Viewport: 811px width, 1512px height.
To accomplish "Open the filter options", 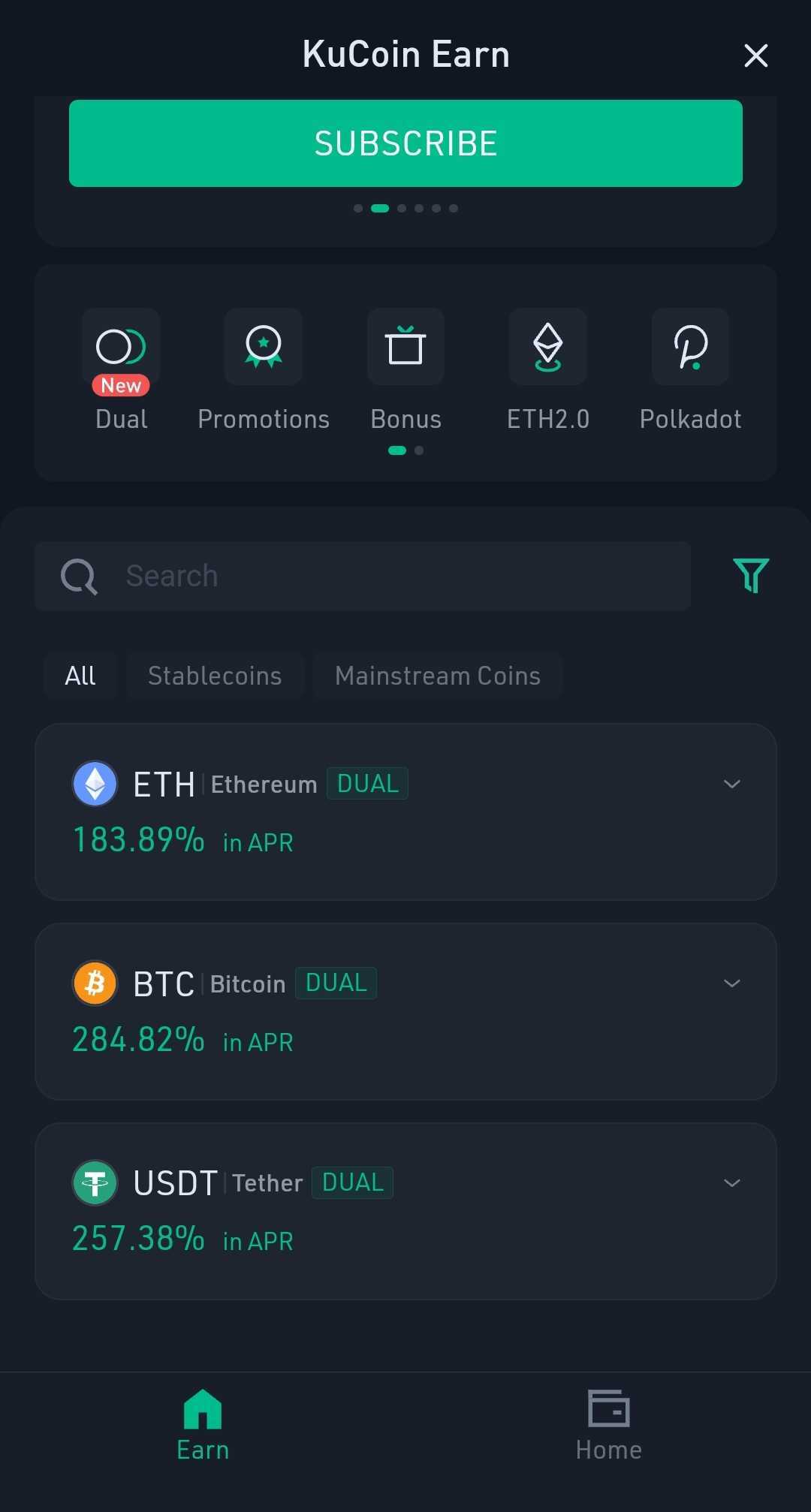I will (x=751, y=576).
